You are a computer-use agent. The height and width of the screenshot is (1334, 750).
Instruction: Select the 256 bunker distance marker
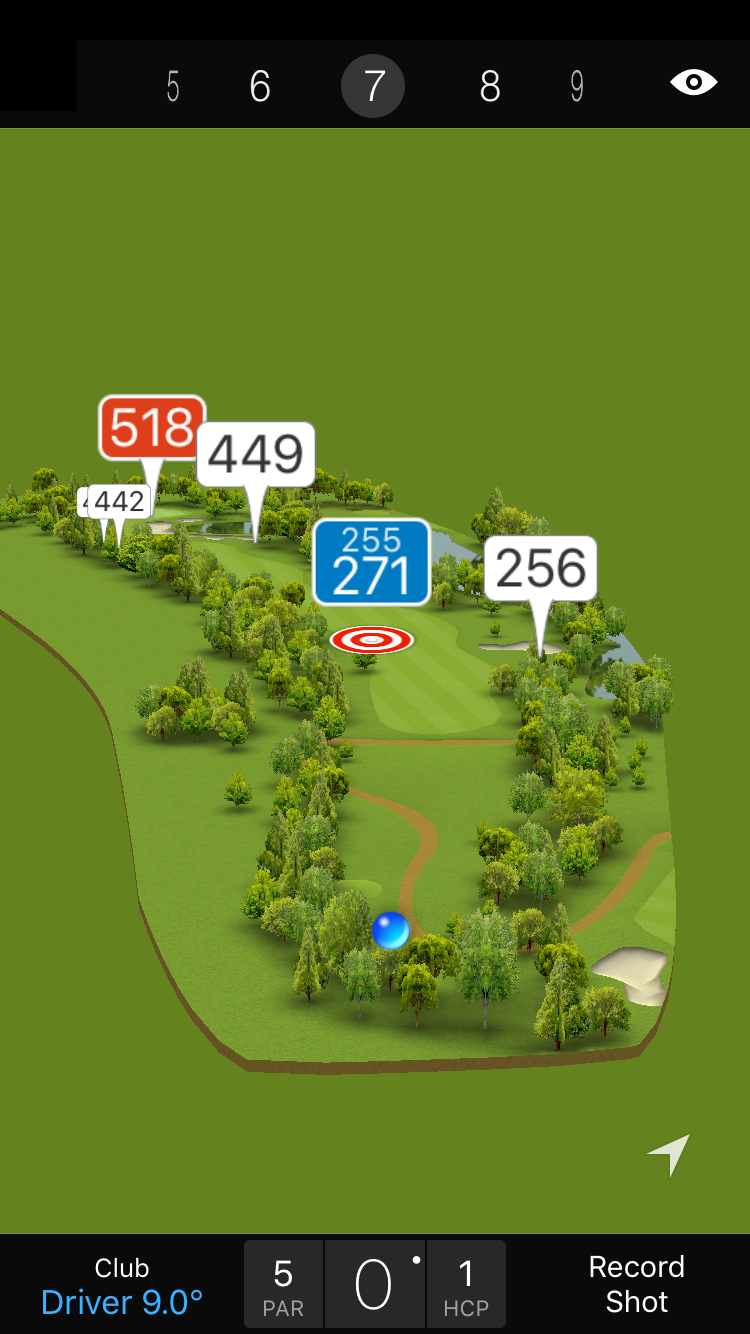(x=540, y=568)
